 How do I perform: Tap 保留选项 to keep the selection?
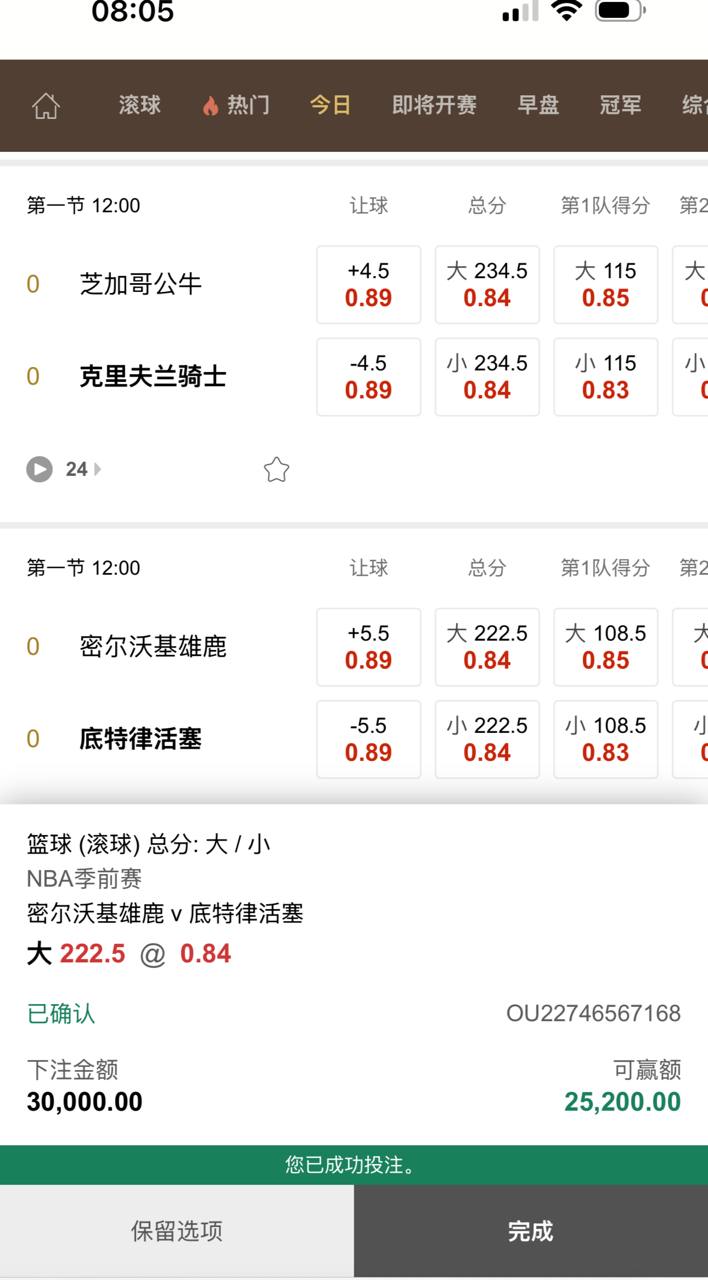pyautogui.click(x=177, y=1231)
